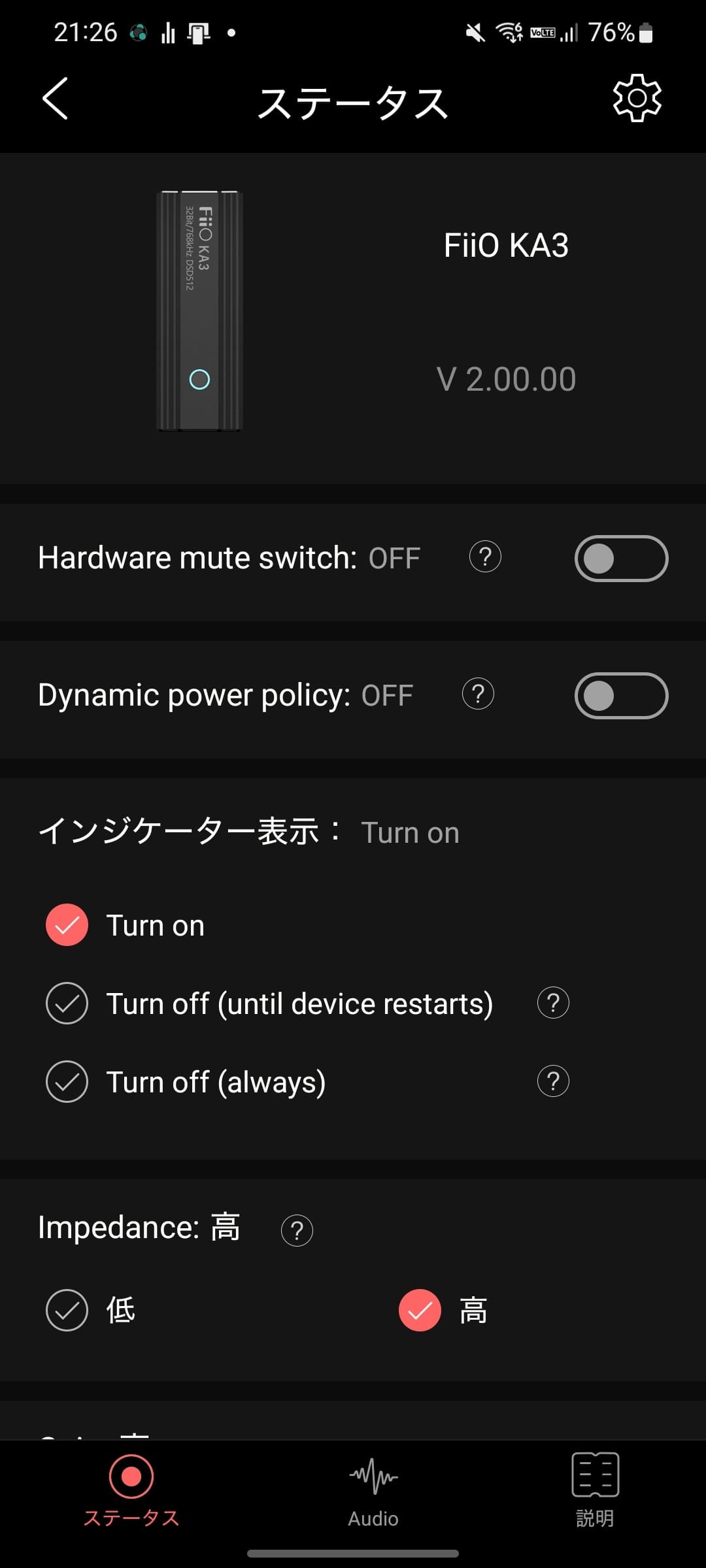Show help for Dynamic power policy
706x1568 pixels.
tap(478, 694)
